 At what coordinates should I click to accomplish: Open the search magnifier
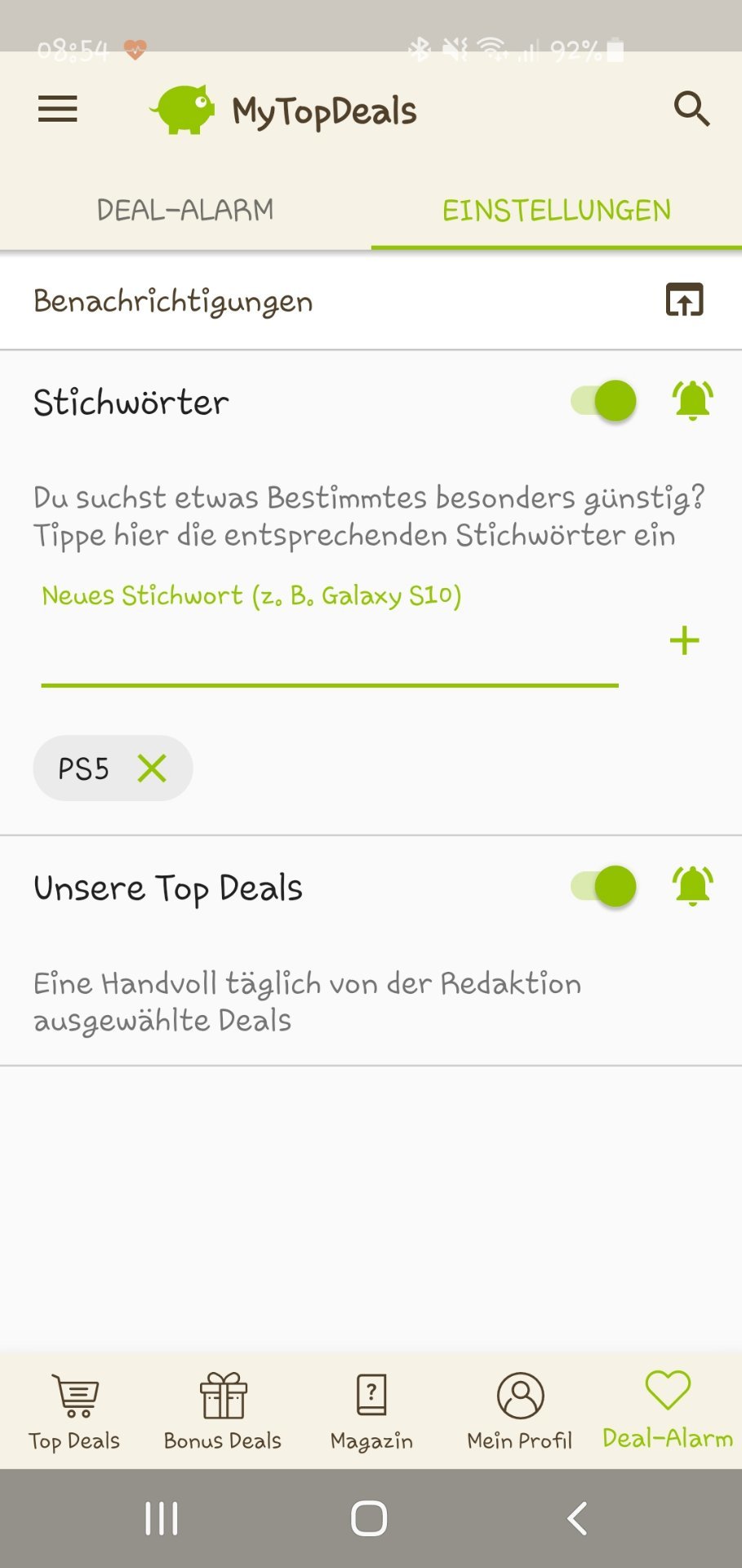691,109
